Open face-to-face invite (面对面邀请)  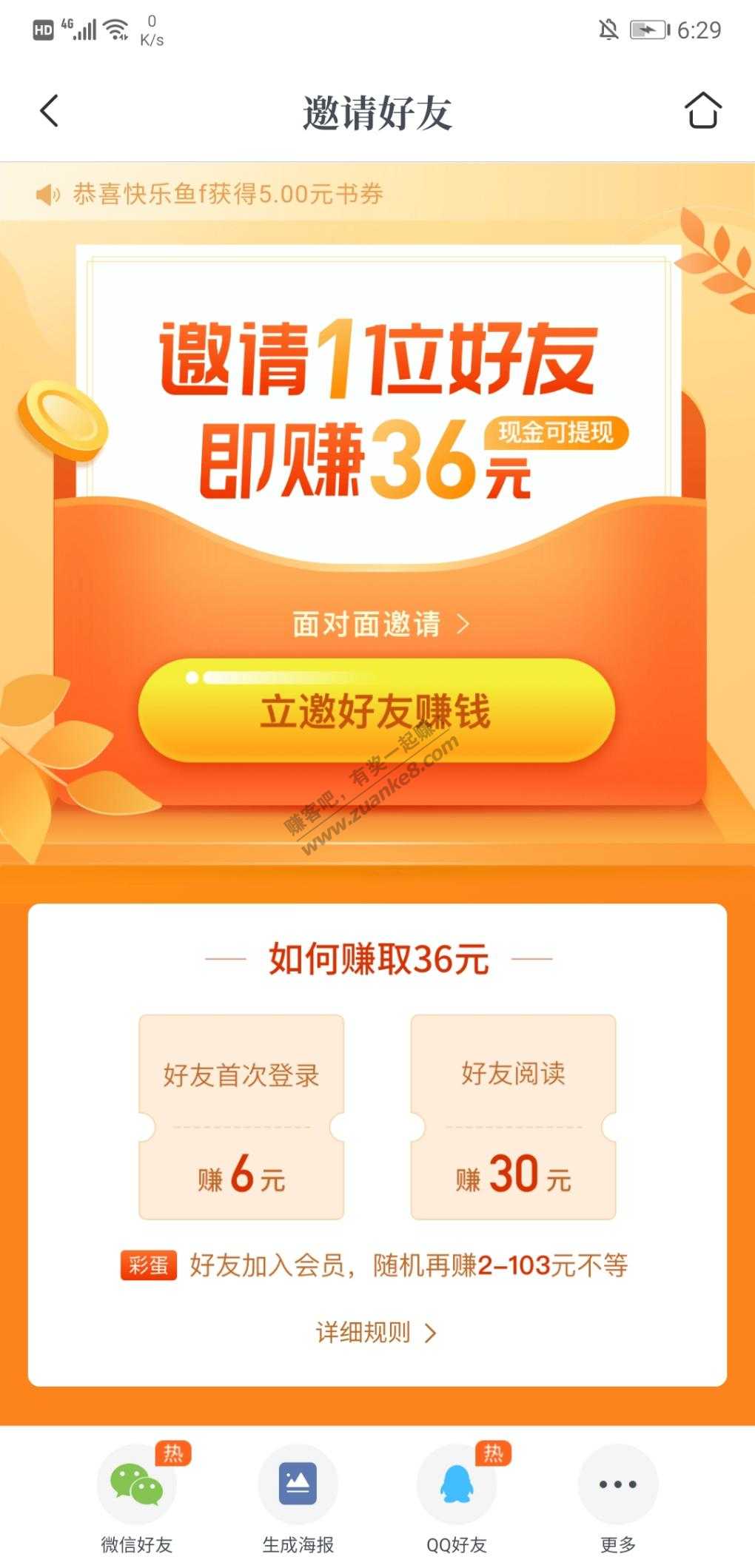pyautogui.click(x=380, y=624)
